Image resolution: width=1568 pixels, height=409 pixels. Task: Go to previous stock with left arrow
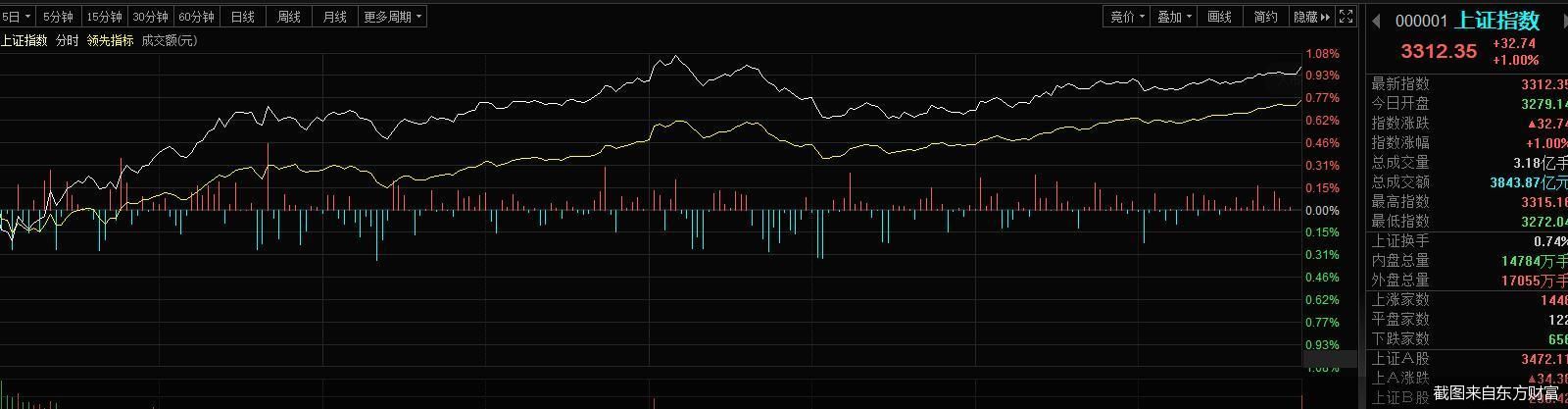(x=1376, y=21)
